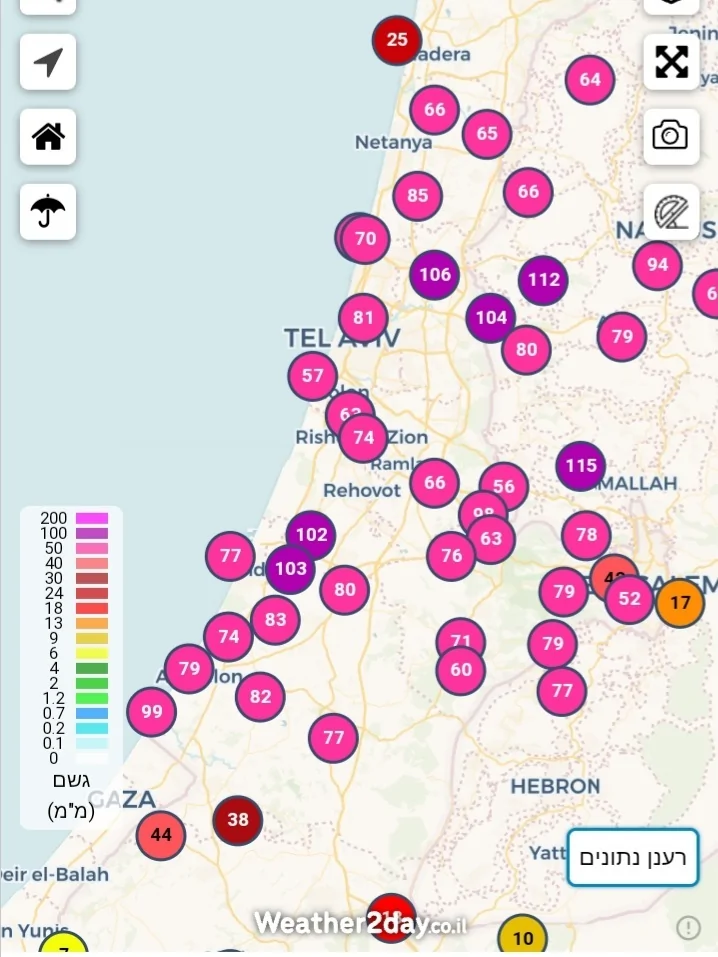
Task: Open the 106 mm station marker
Action: [435, 275]
